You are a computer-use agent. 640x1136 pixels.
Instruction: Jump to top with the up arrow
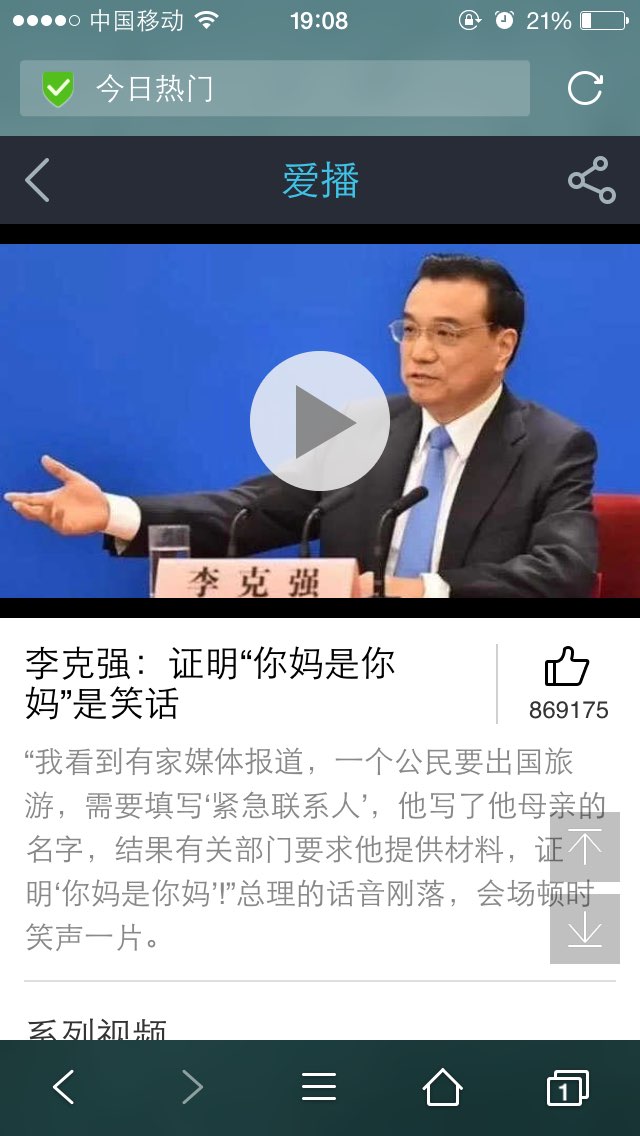click(x=585, y=847)
